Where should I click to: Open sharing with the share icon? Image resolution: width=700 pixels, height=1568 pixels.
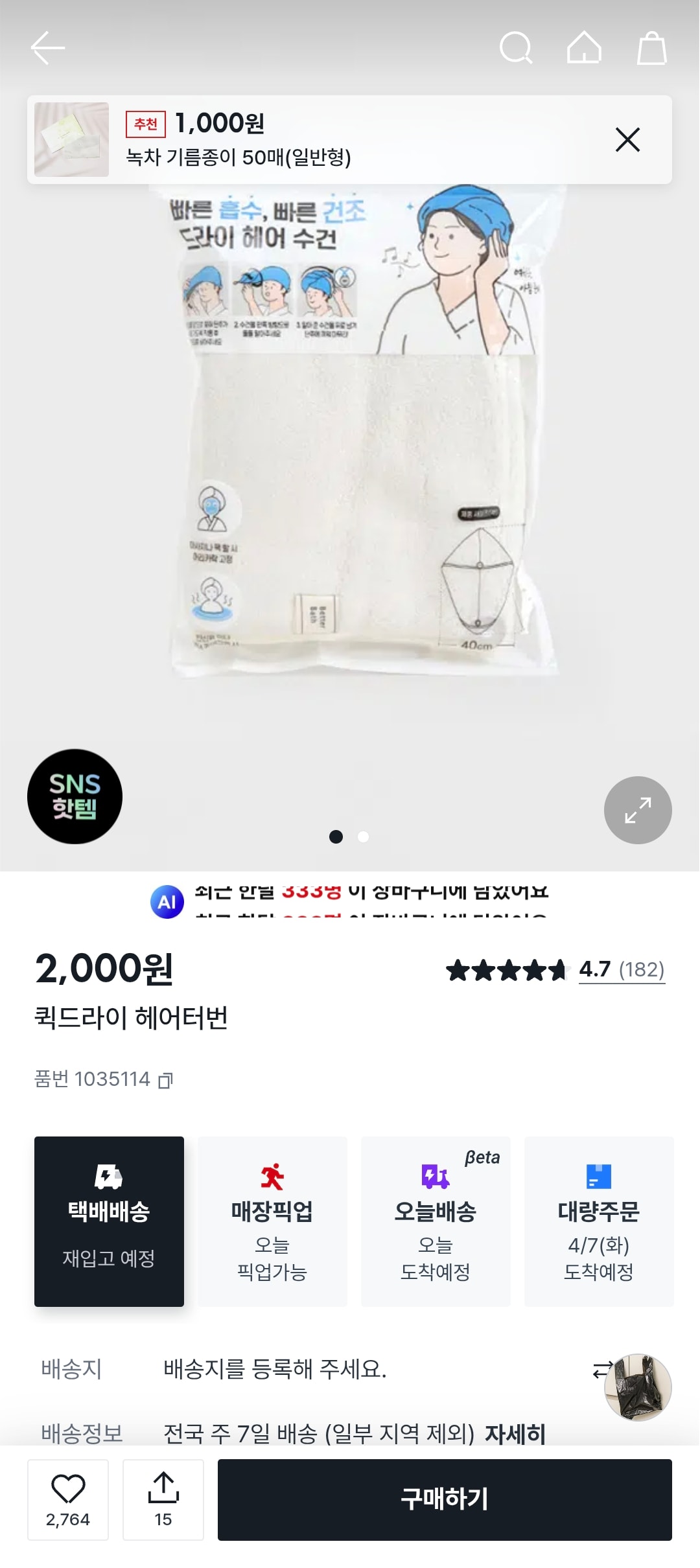[163, 1500]
